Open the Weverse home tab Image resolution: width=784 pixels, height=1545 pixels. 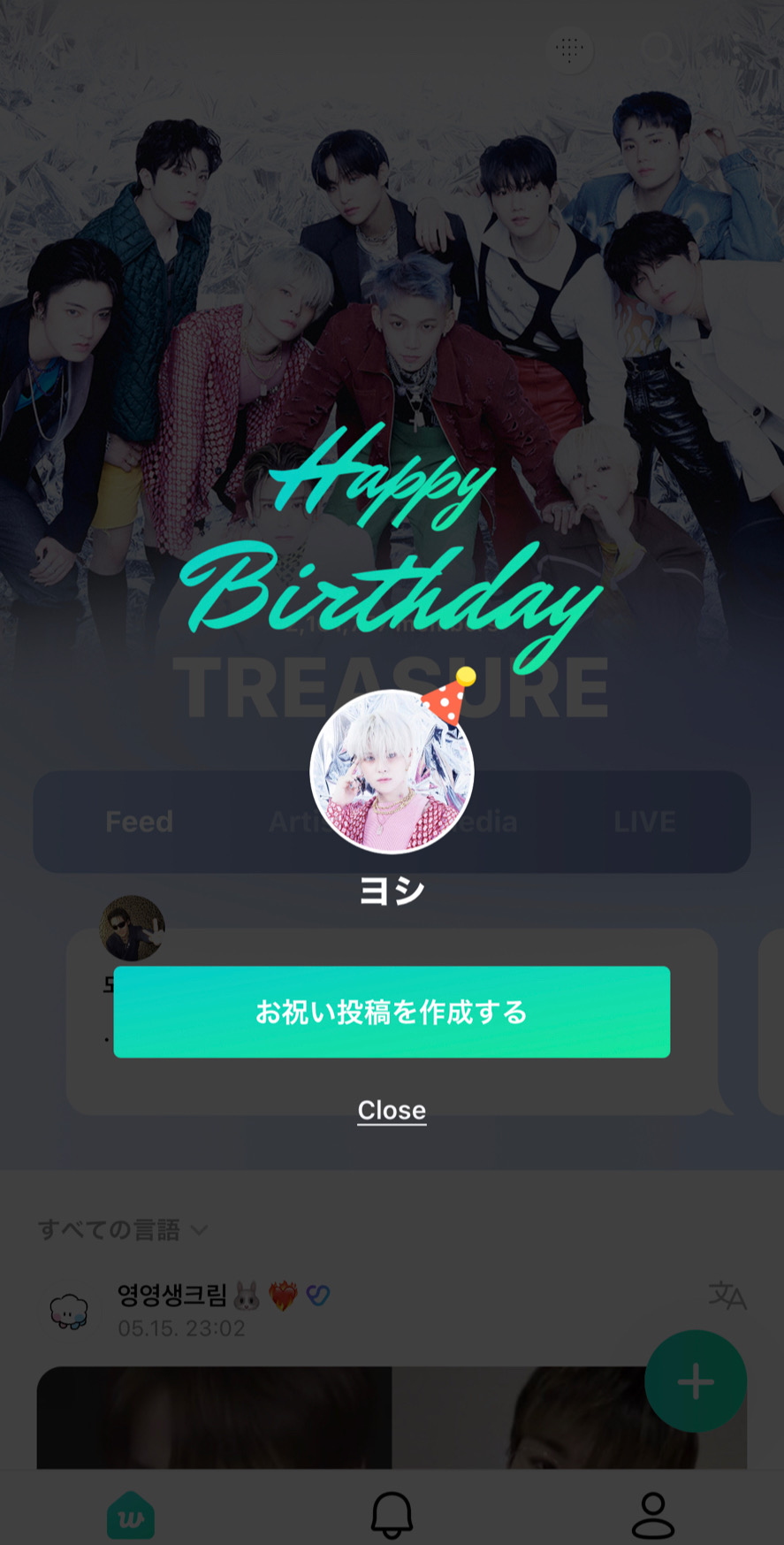(131, 1514)
